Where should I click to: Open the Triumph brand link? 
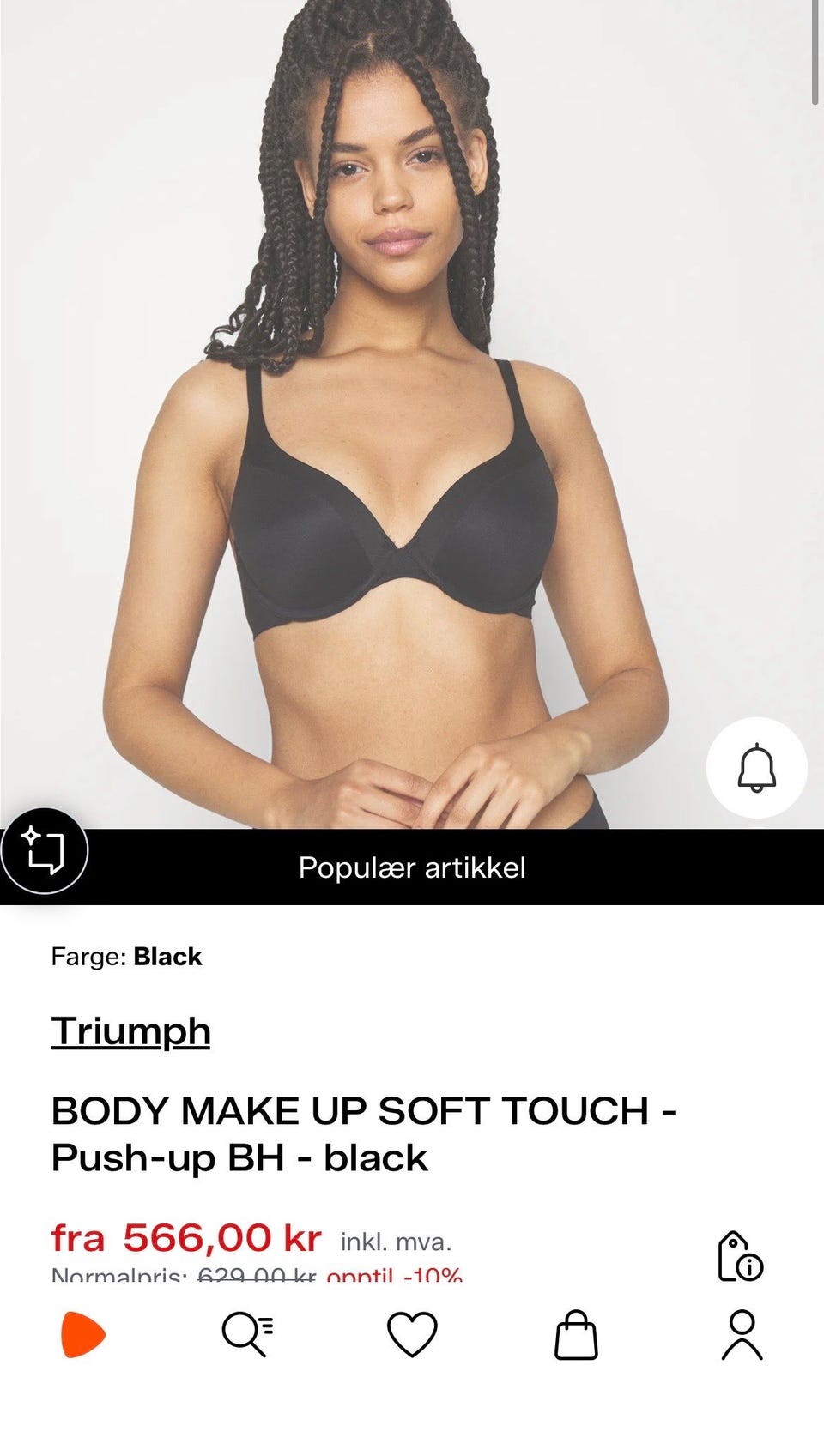tap(130, 1030)
